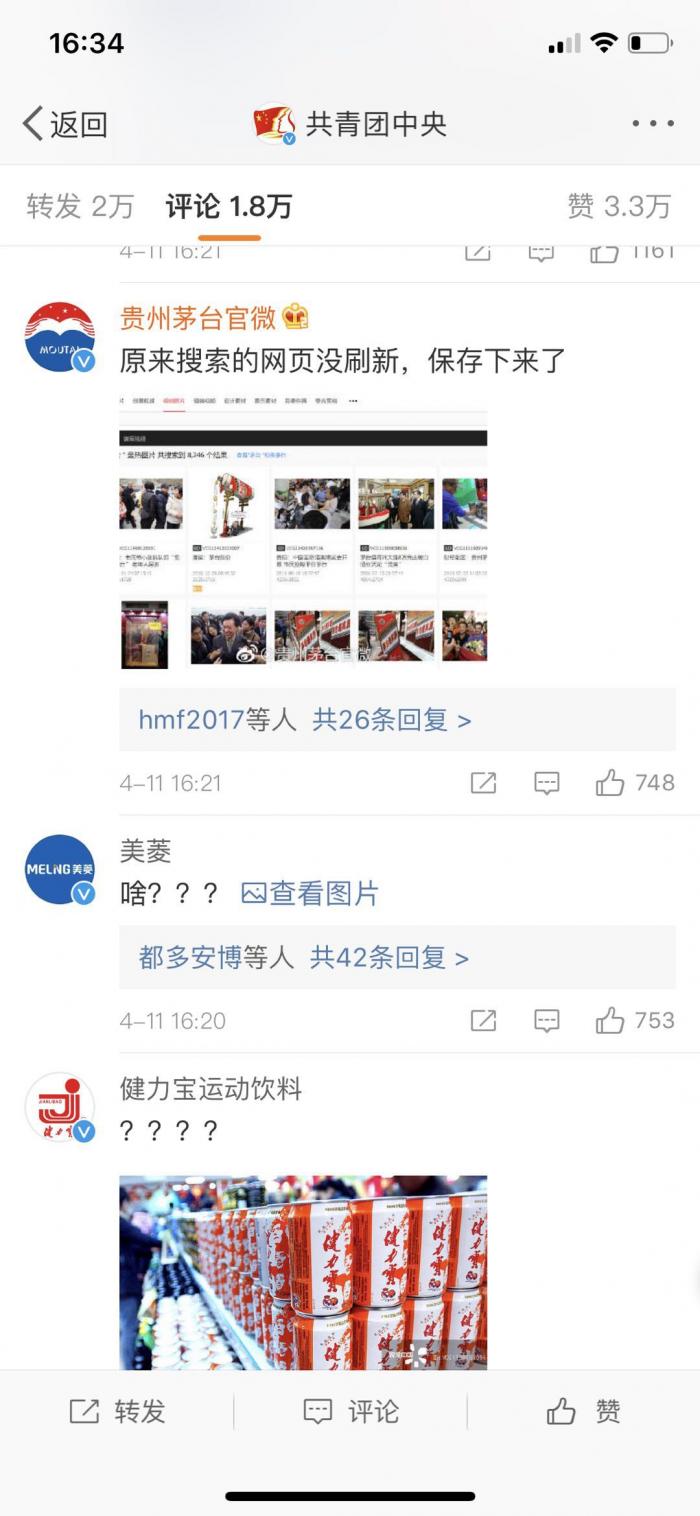Like 贵州茅台官微's comment

pyautogui.click(x=610, y=783)
